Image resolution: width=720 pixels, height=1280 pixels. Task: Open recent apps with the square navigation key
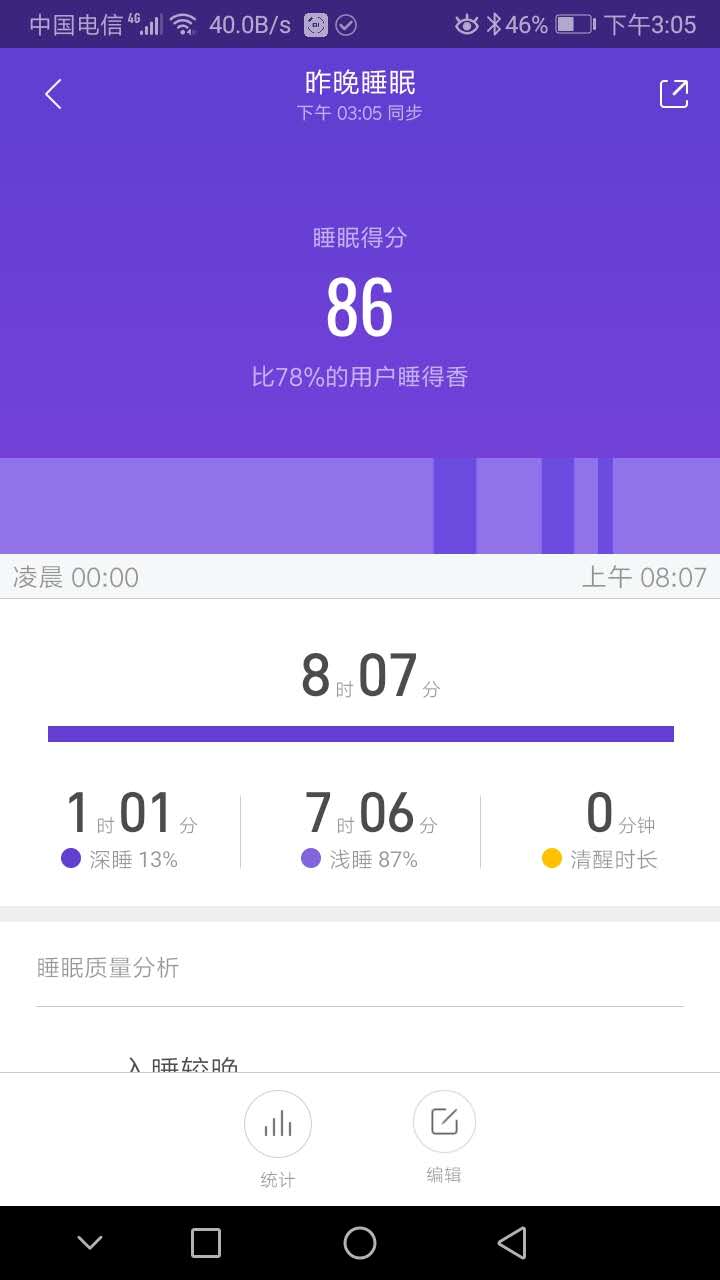205,1243
